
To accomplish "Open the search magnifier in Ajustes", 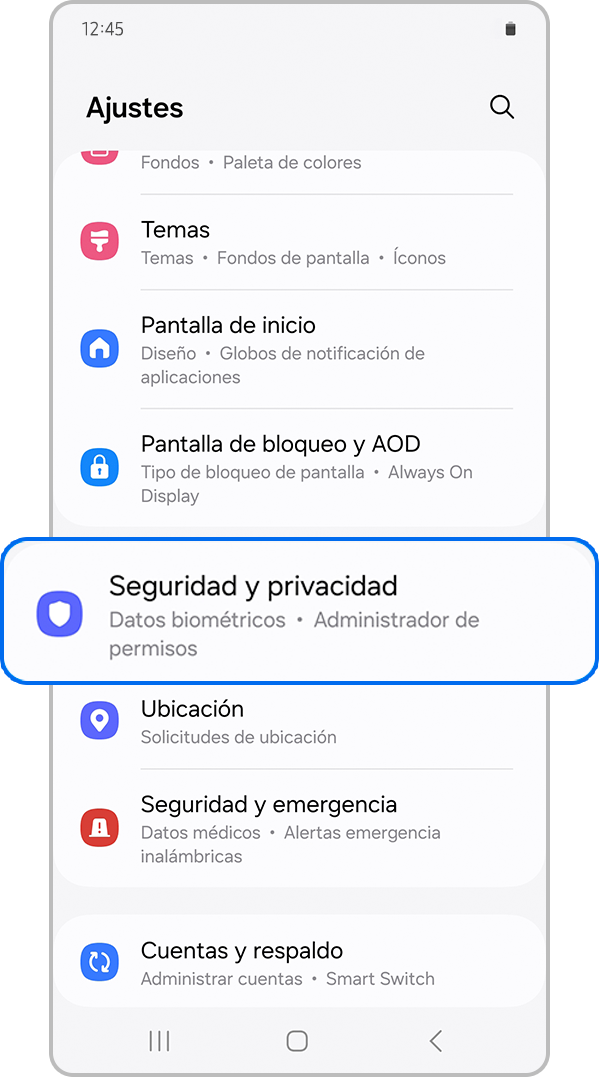I will 502,107.
